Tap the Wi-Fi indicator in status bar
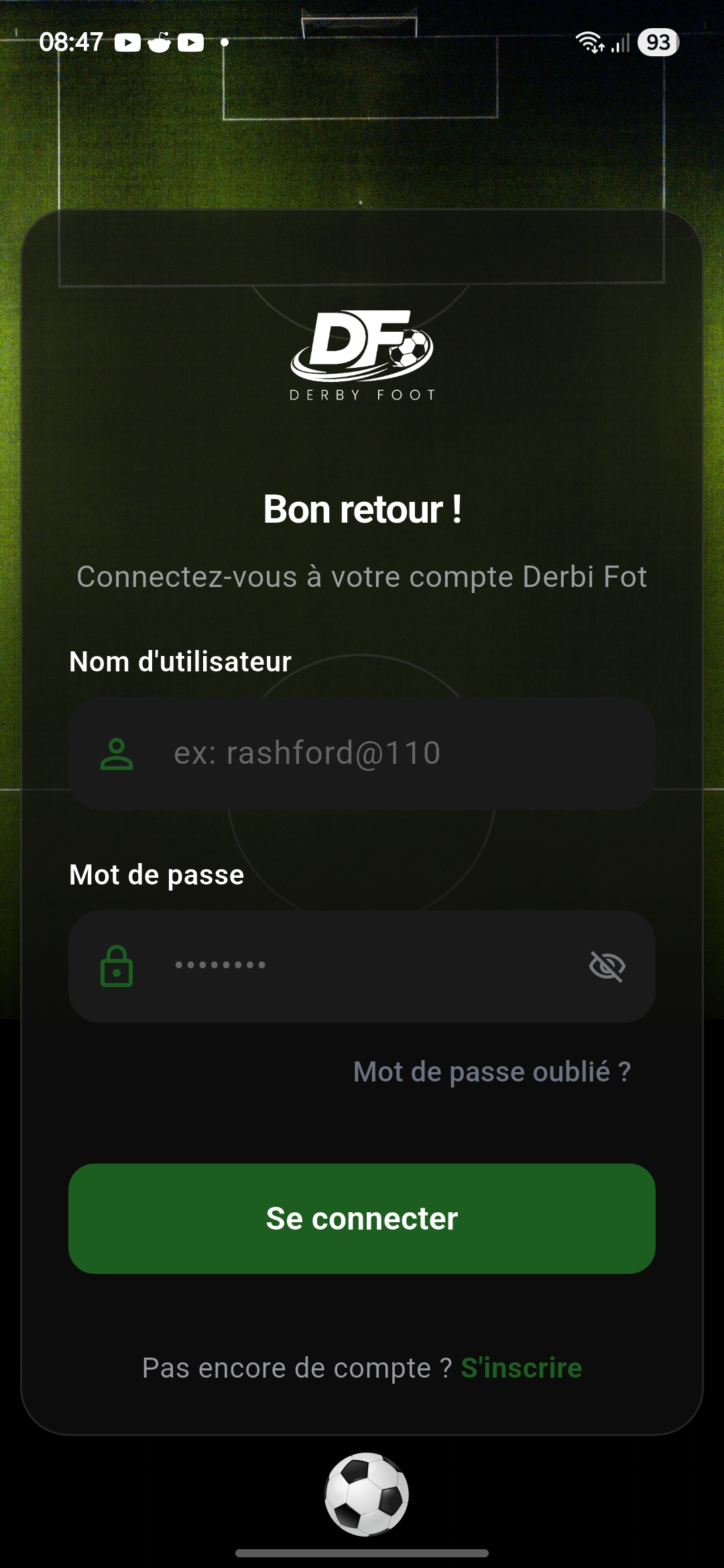The height and width of the screenshot is (1568, 724). 589,43
